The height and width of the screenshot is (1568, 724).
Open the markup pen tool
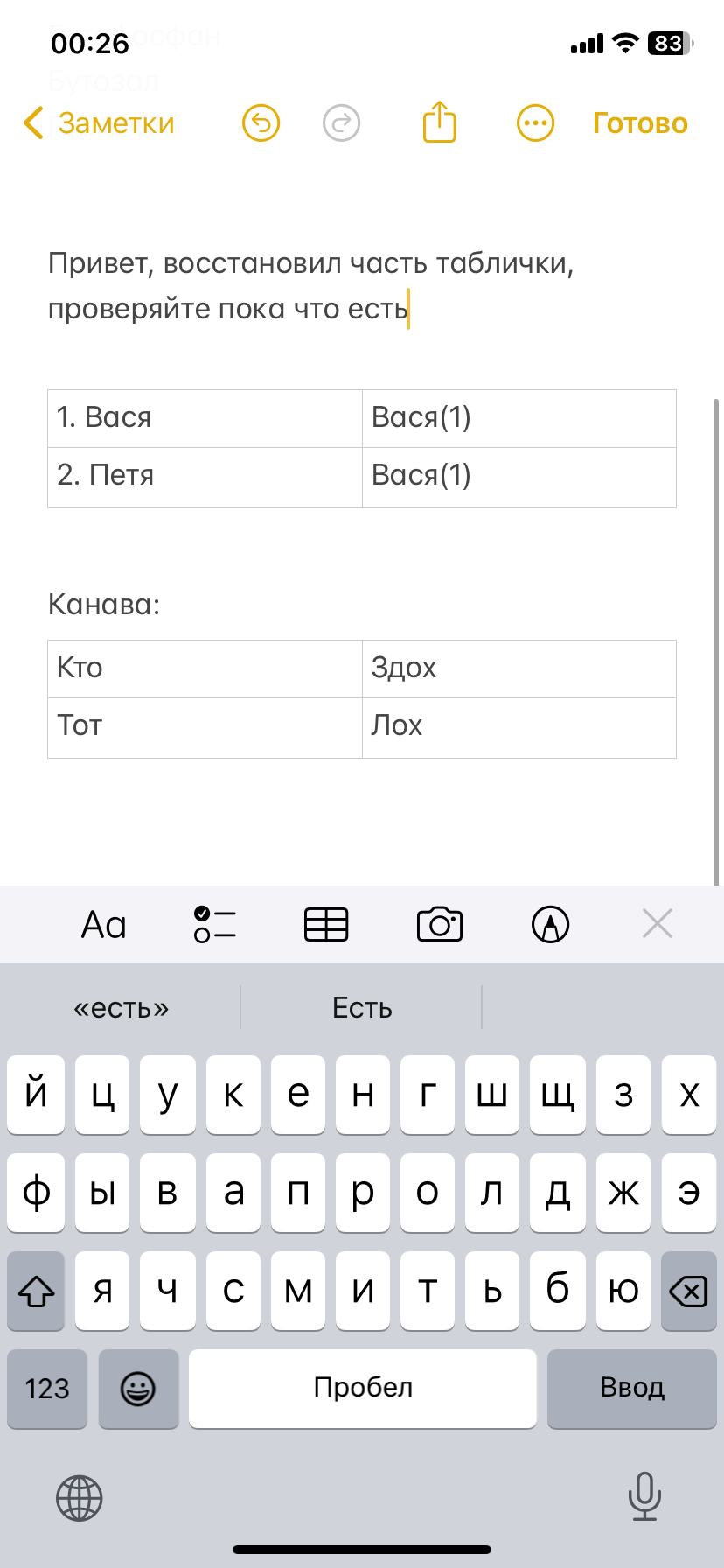[x=551, y=924]
